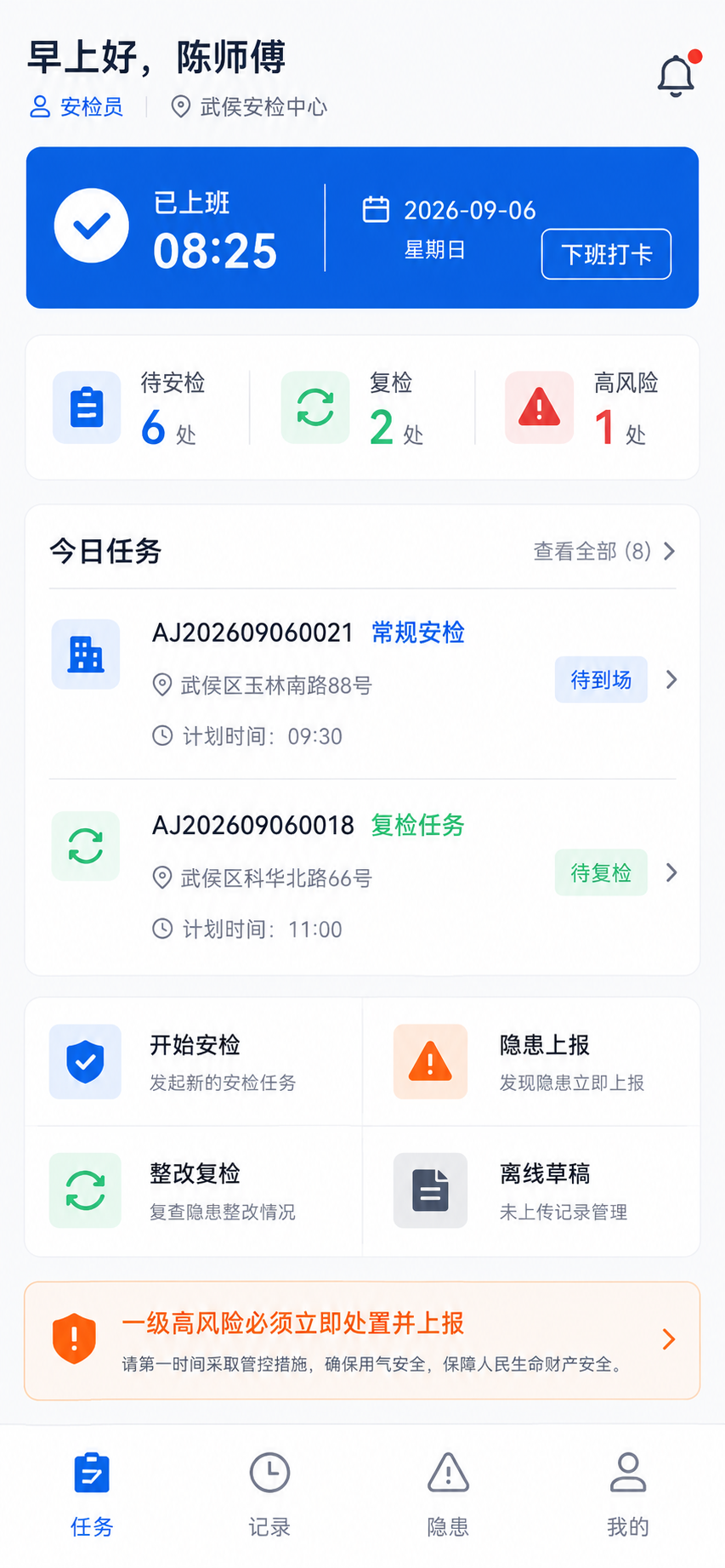Screen dimensions: 725x1568
Task: Switch to the 我的 tab
Action: (x=628, y=1496)
